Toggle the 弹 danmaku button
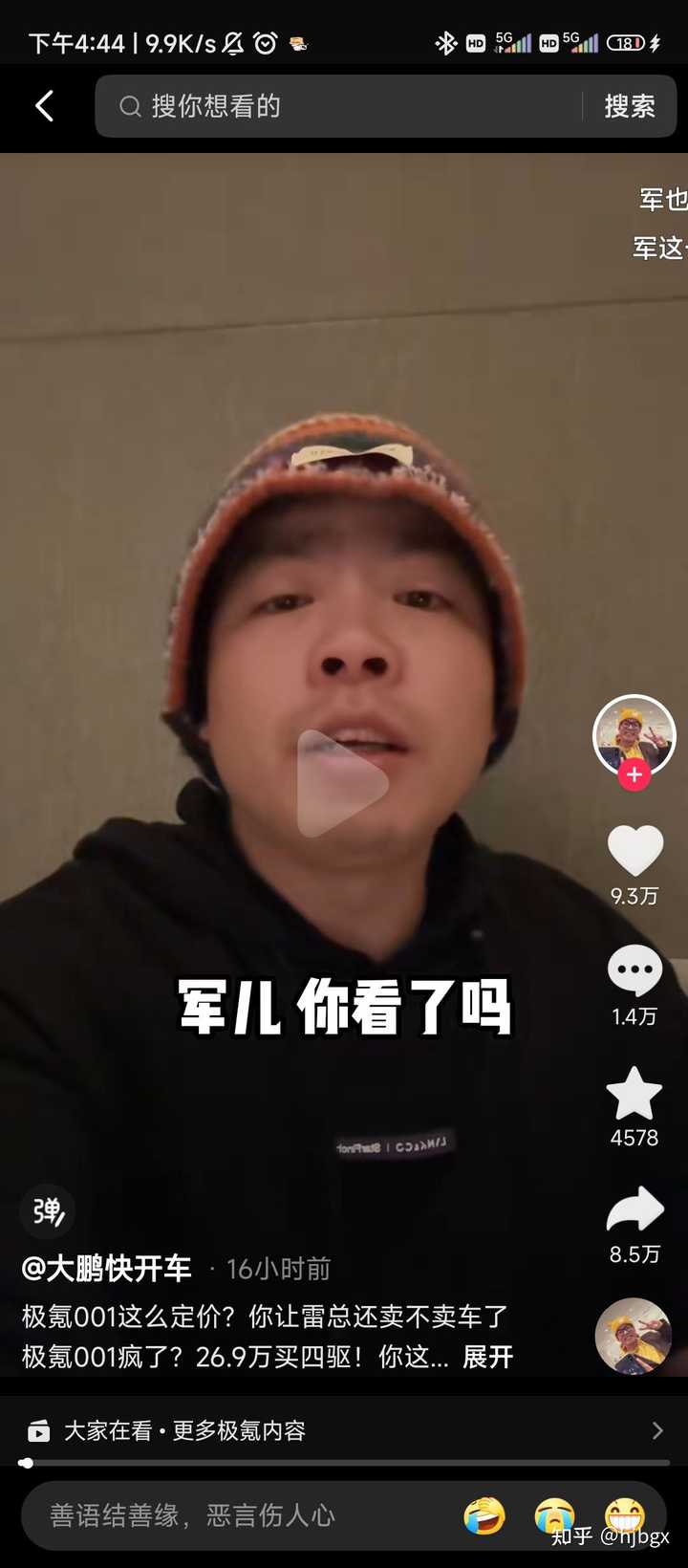 pos(47,1210)
